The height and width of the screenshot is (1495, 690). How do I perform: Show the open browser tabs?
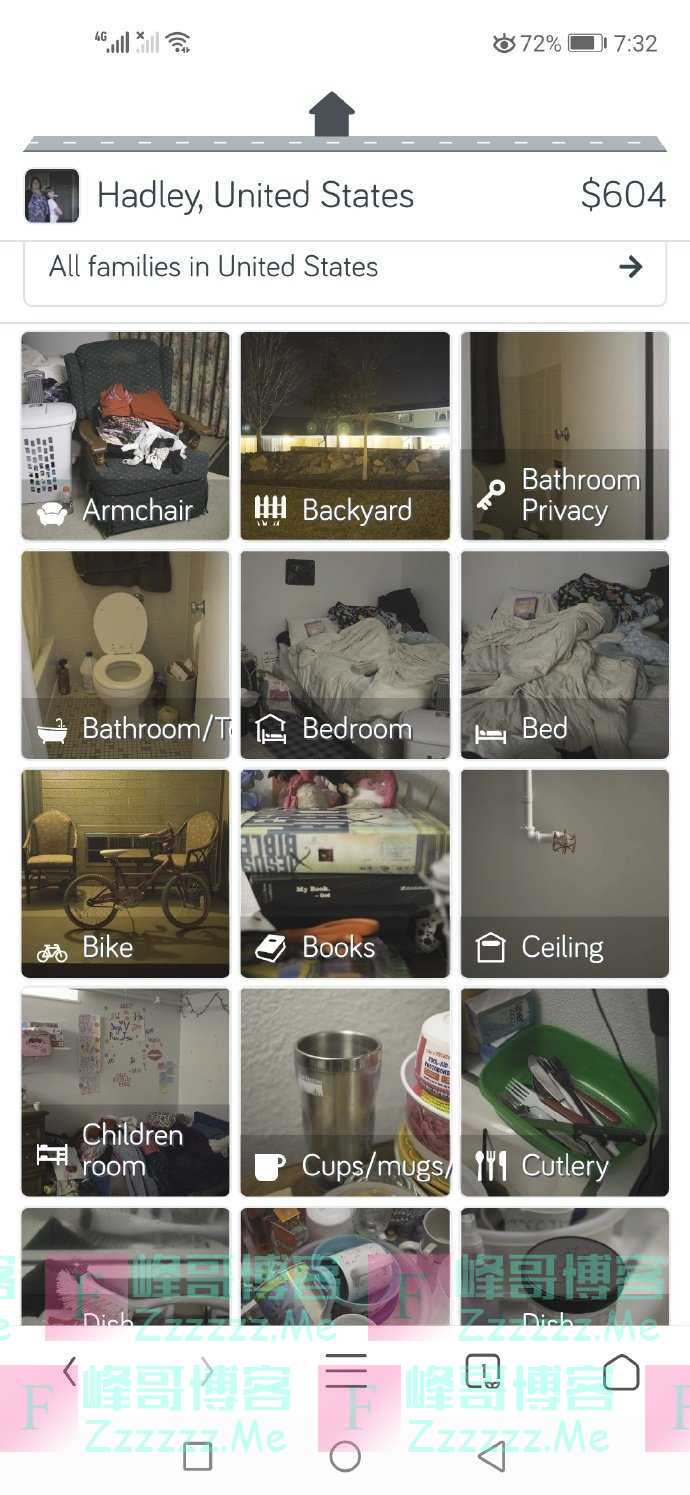point(483,1371)
